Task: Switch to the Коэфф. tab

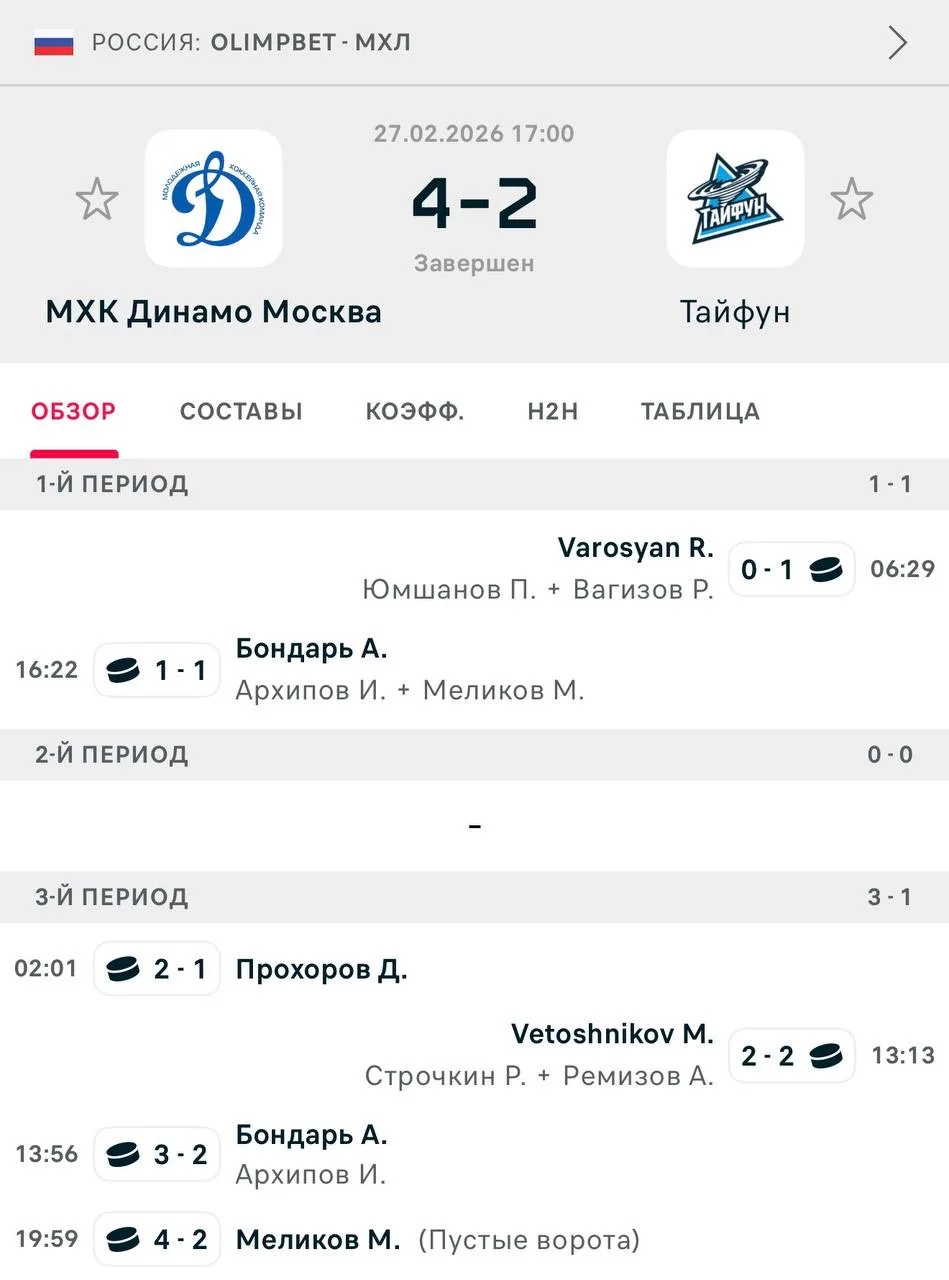Action: pyautogui.click(x=415, y=412)
